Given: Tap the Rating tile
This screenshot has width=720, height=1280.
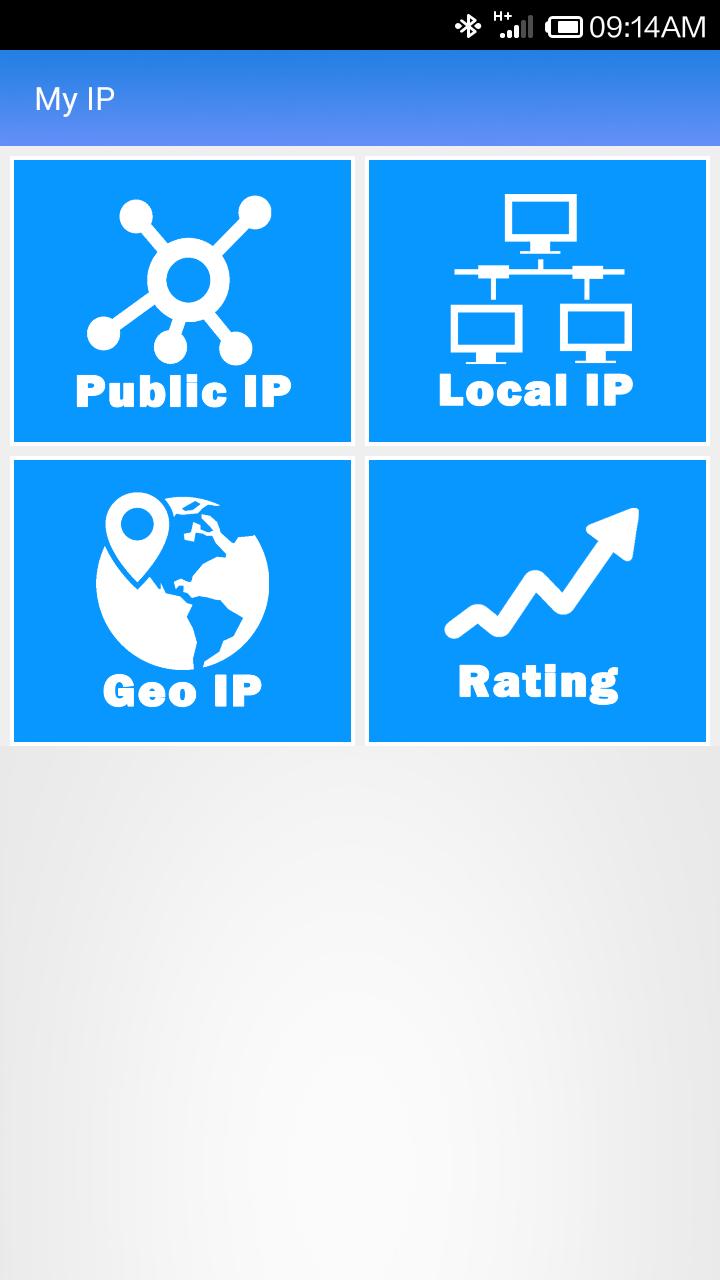Looking at the screenshot, I should [x=538, y=600].
